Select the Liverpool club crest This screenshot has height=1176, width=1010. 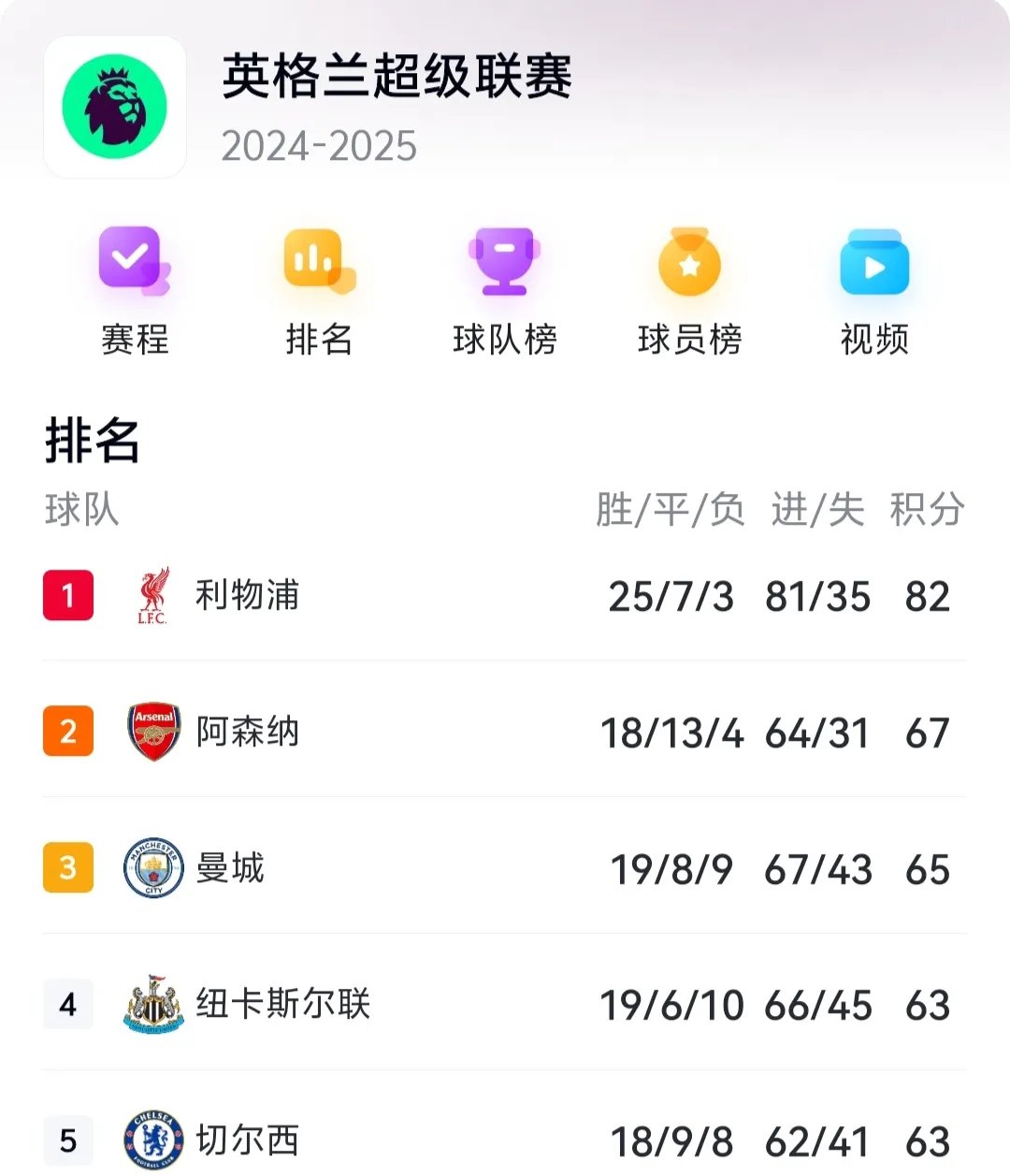point(154,596)
